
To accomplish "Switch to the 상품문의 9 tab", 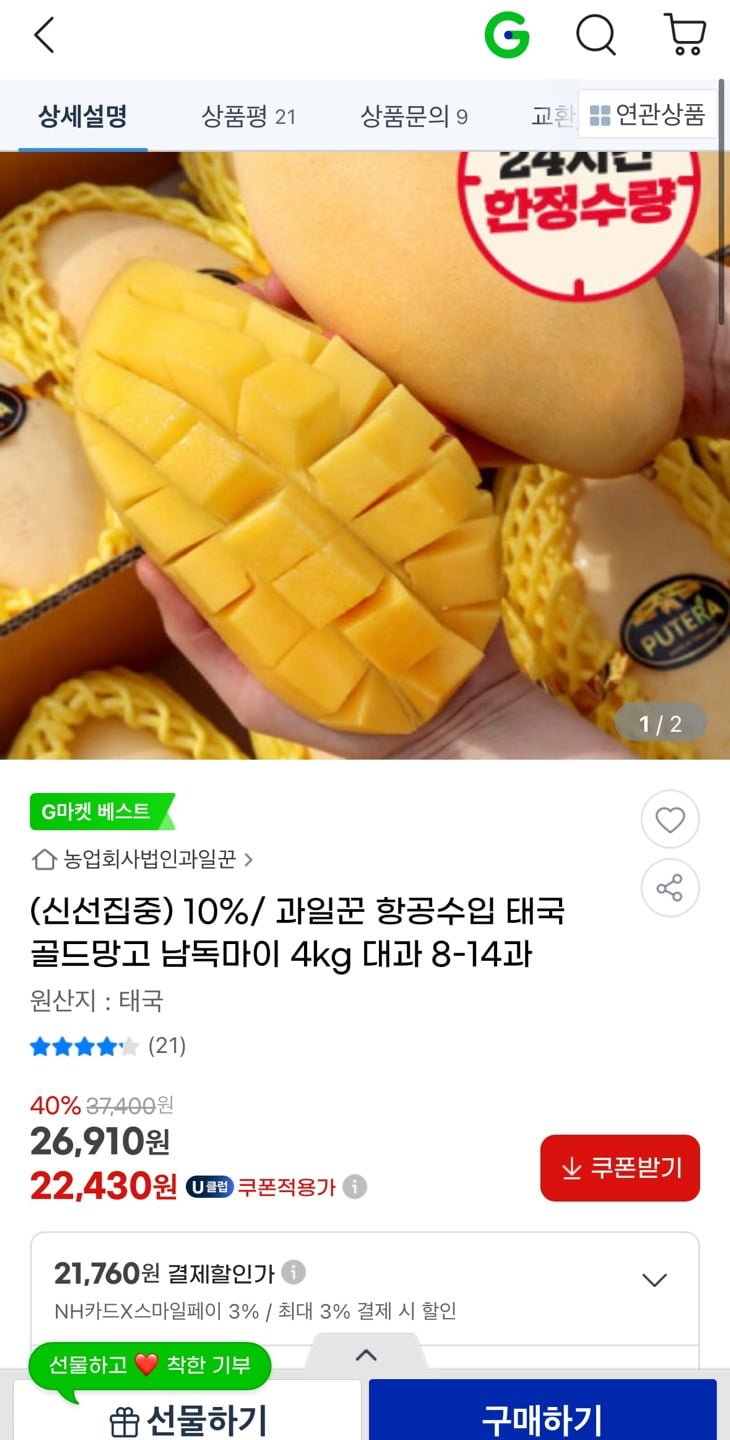I will [x=414, y=117].
